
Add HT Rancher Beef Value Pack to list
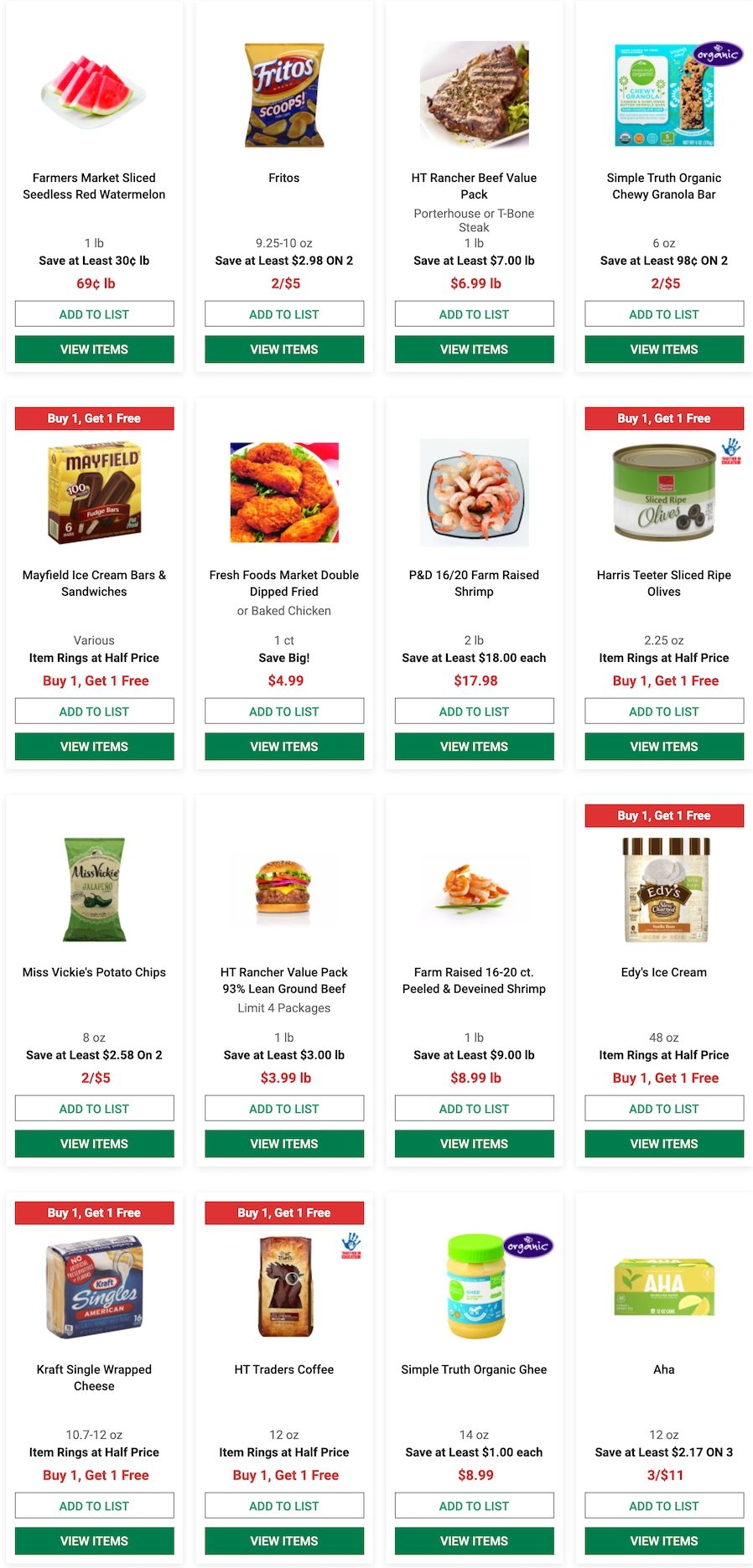tap(474, 314)
